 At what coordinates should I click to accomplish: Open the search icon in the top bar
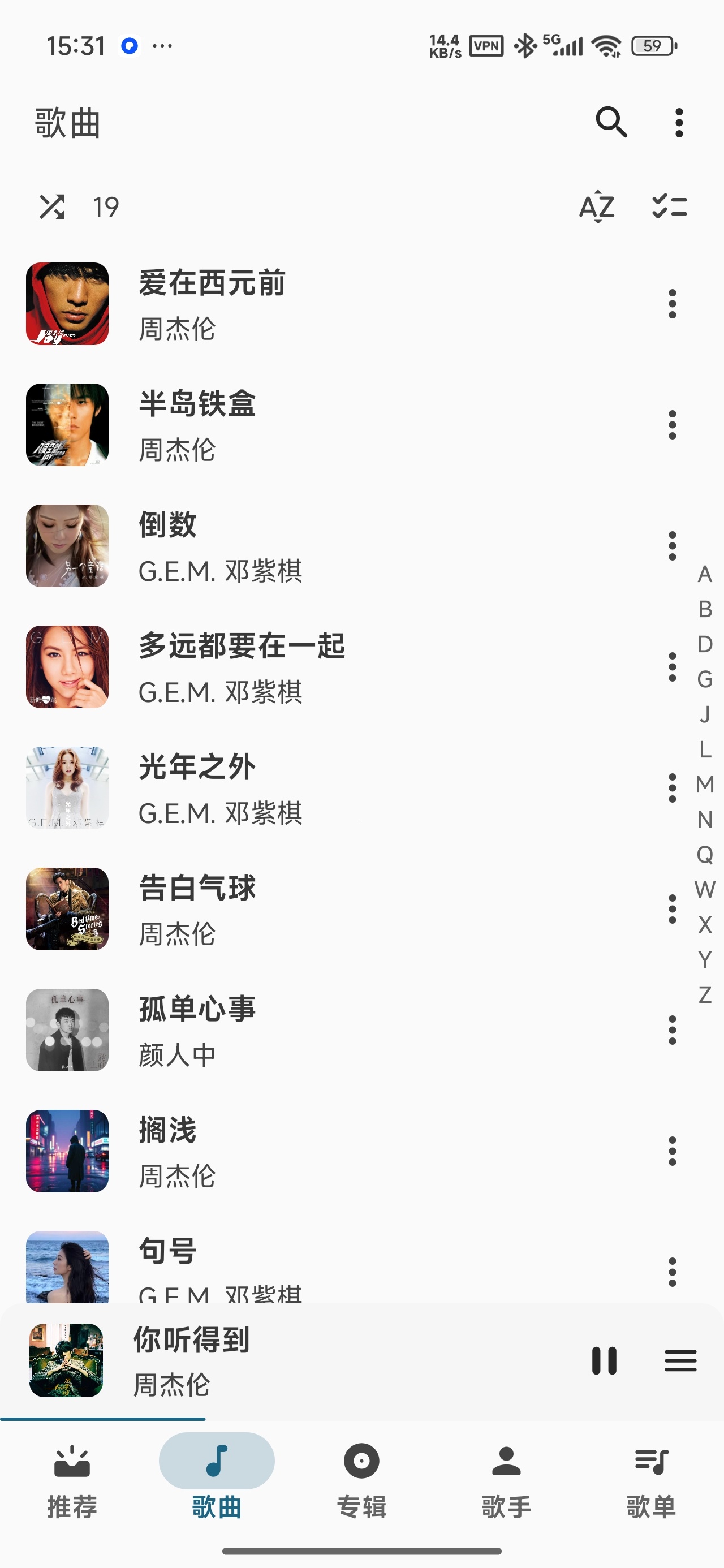coord(611,122)
